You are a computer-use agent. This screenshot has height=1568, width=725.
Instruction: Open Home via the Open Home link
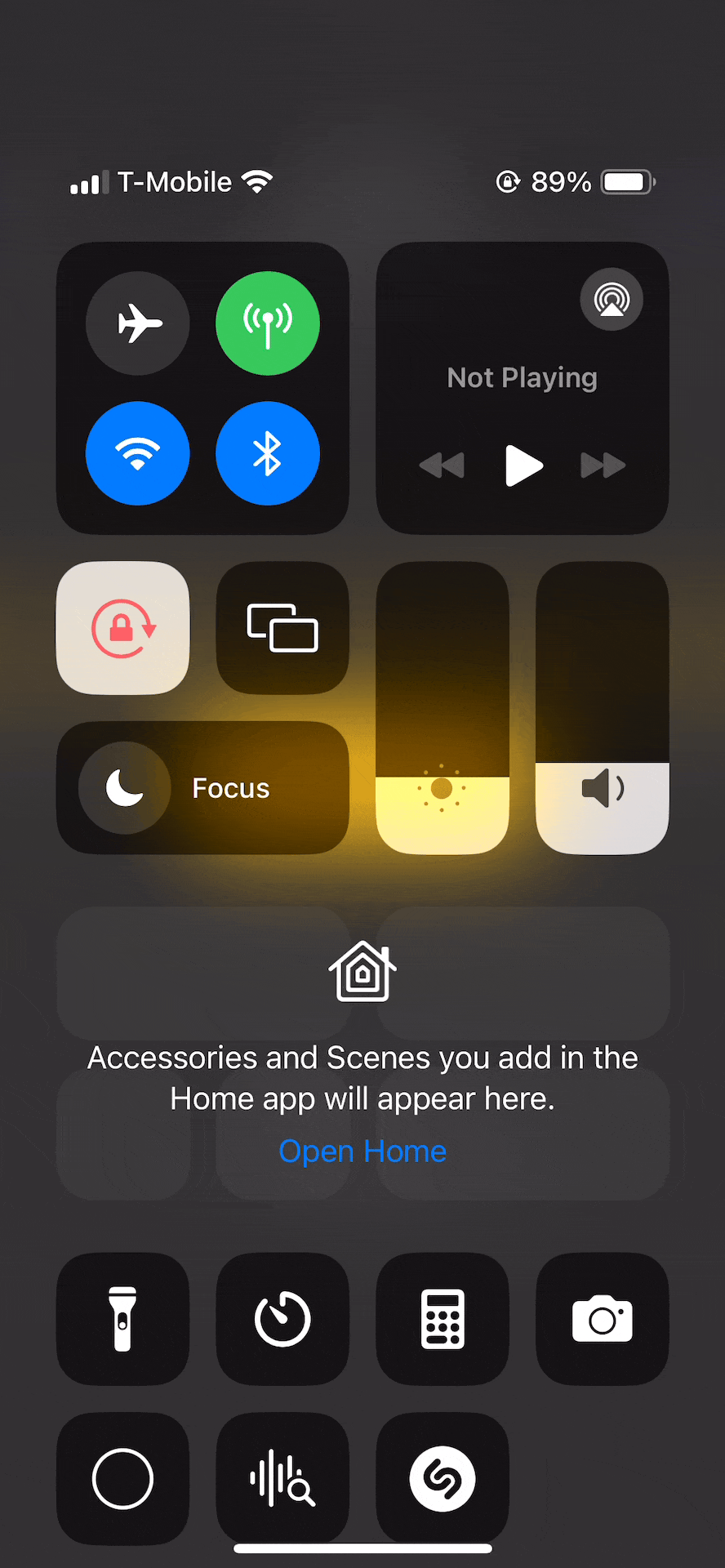[362, 1151]
